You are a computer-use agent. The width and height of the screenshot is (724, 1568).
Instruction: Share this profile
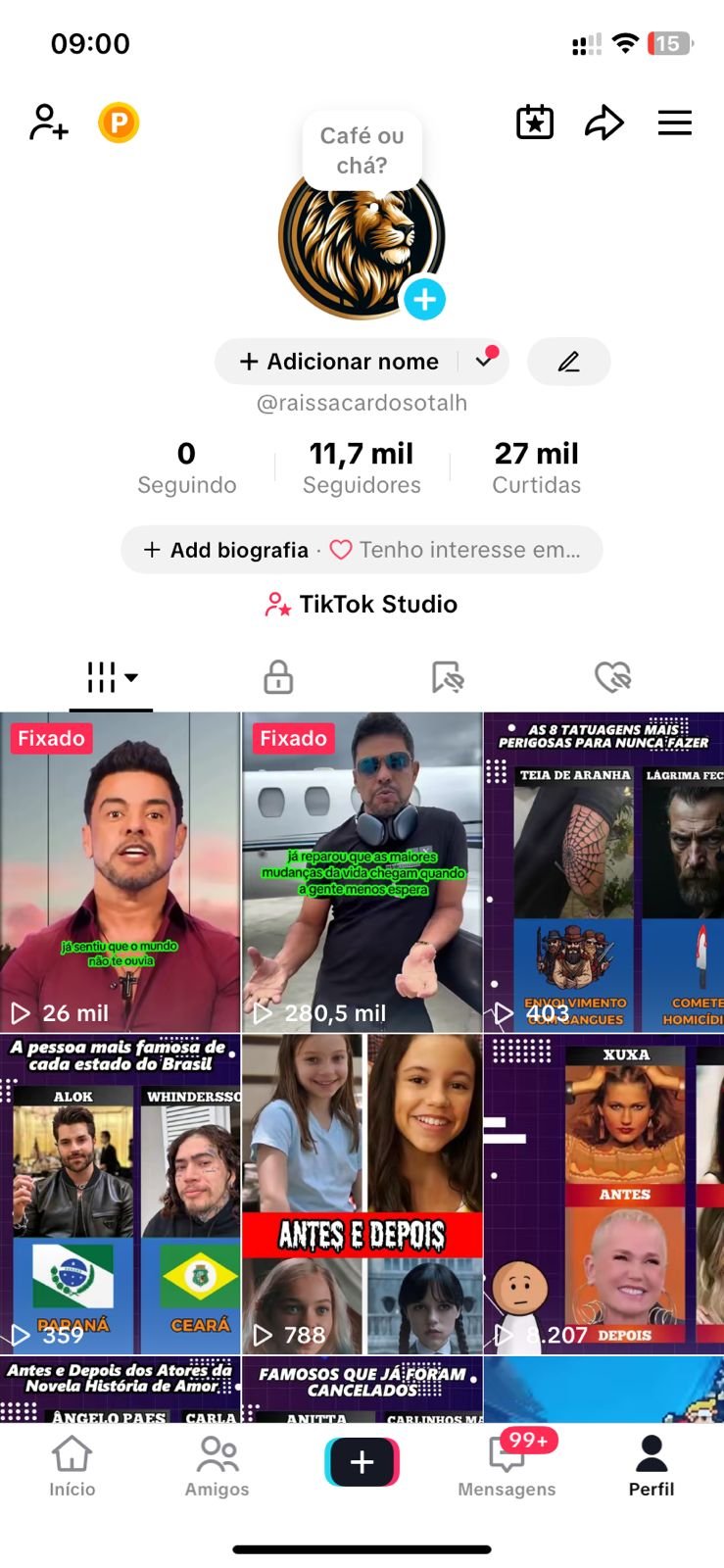603,122
